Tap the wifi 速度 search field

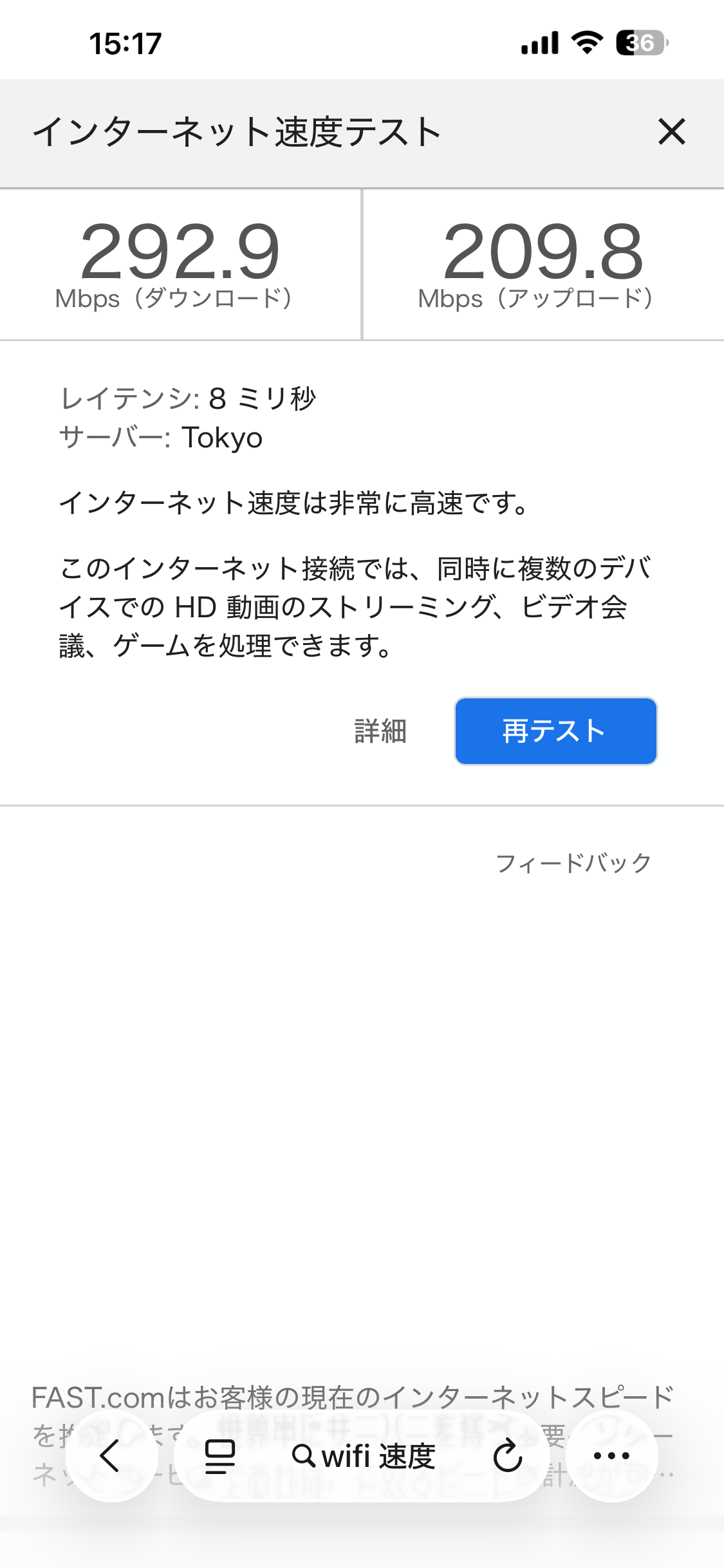(x=364, y=1456)
